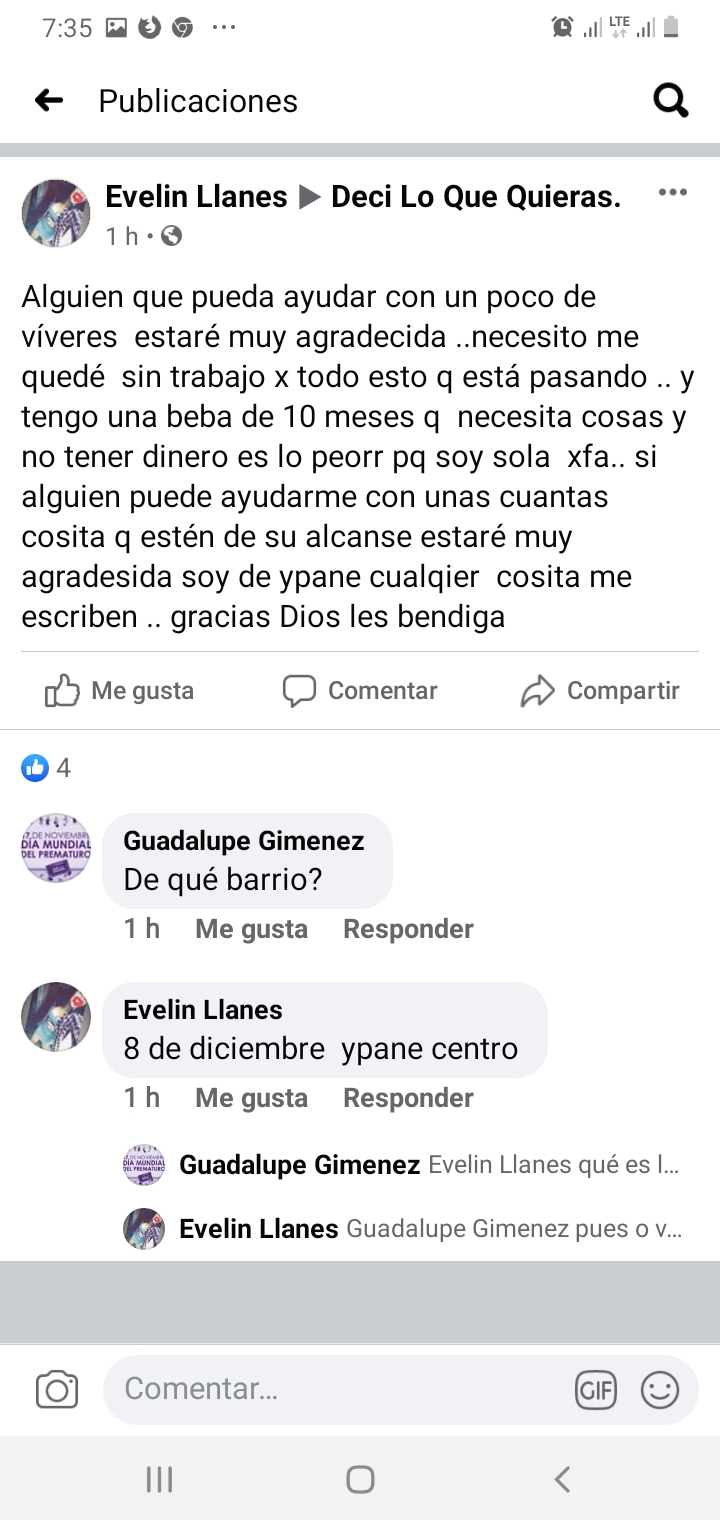Open recent apps from the navigation bar
This screenshot has height=1520, width=720.
(160, 1479)
